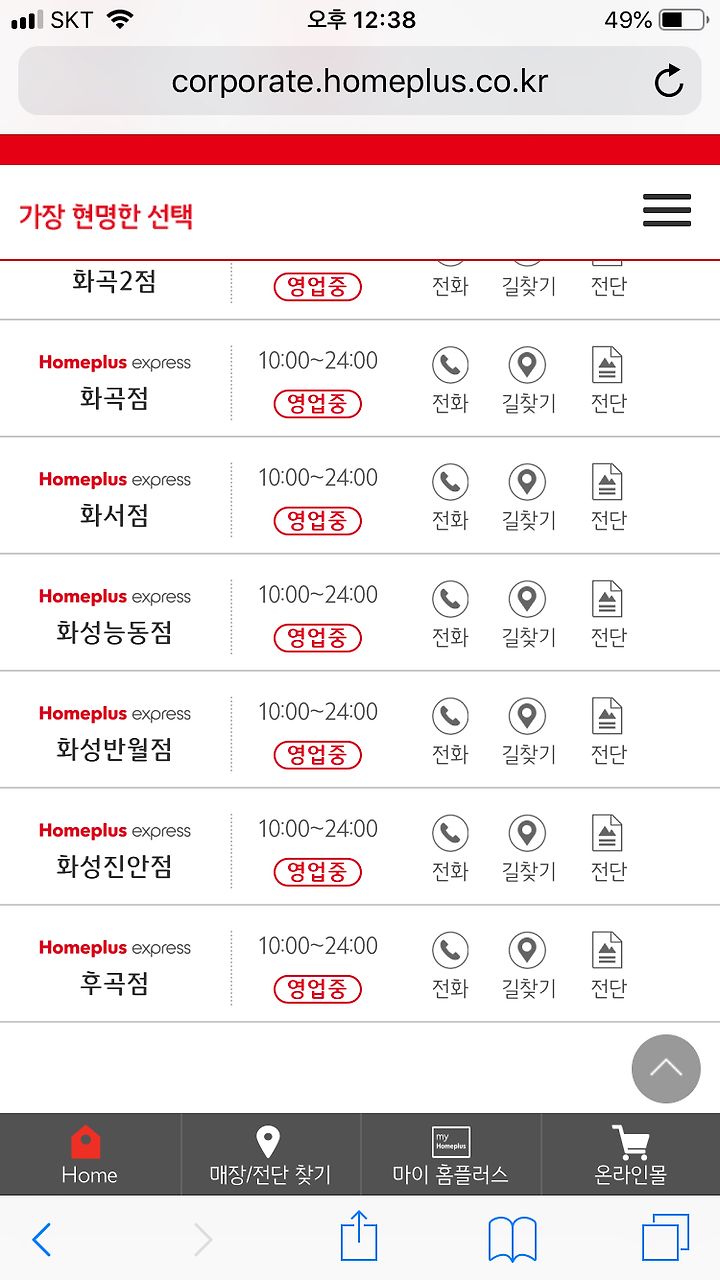Screen dimensions: 720x1280
Task: Share this page from Safari toolbar
Action: tap(359, 1238)
